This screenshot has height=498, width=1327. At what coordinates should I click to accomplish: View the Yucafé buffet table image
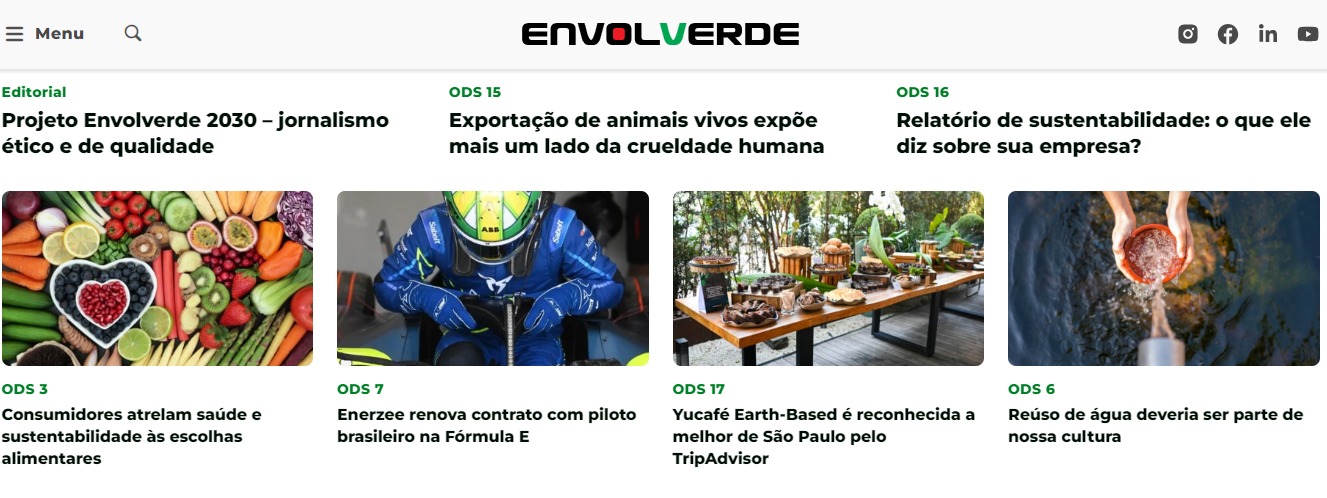[x=828, y=278]
